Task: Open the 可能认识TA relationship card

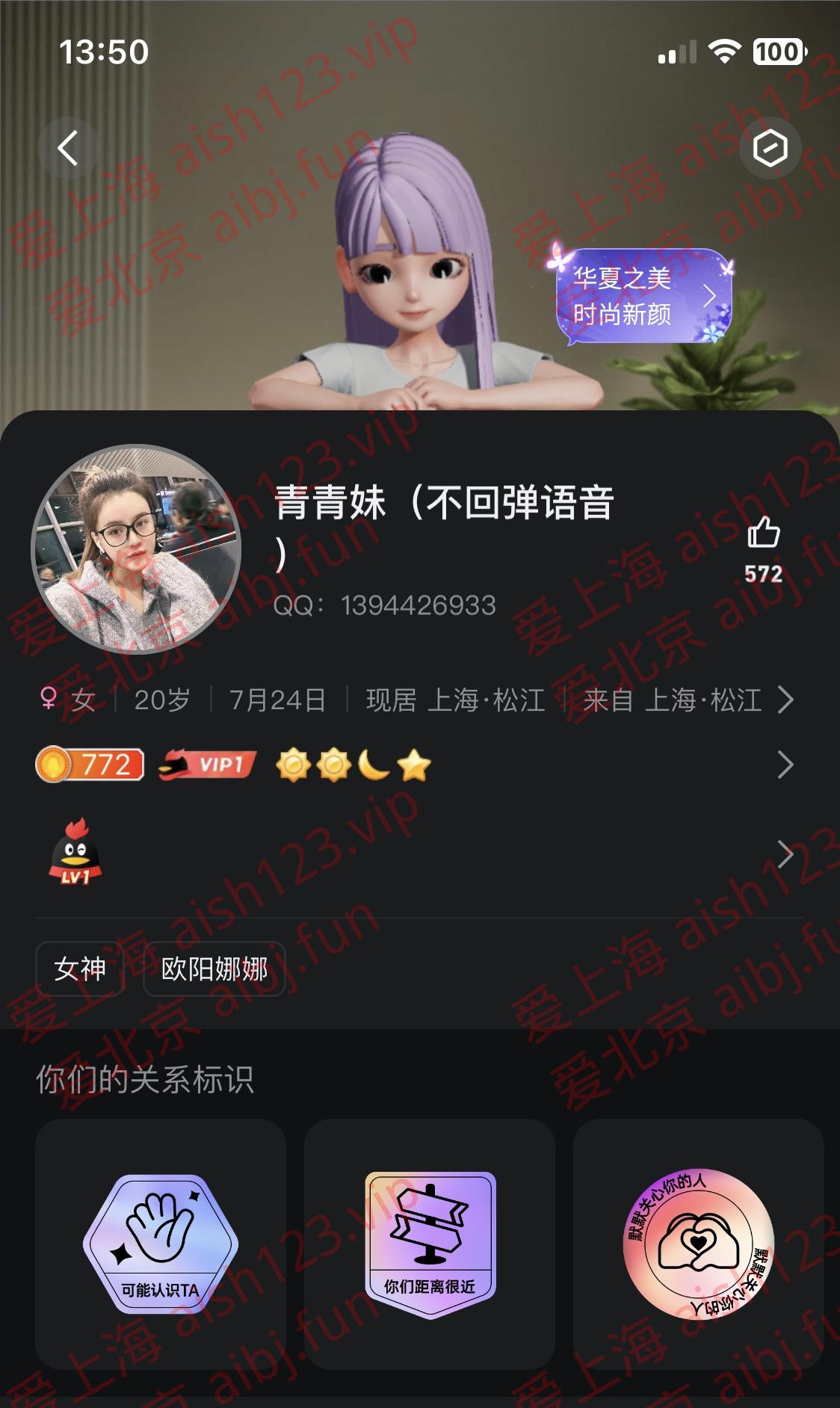Action: pos(161,1244)
